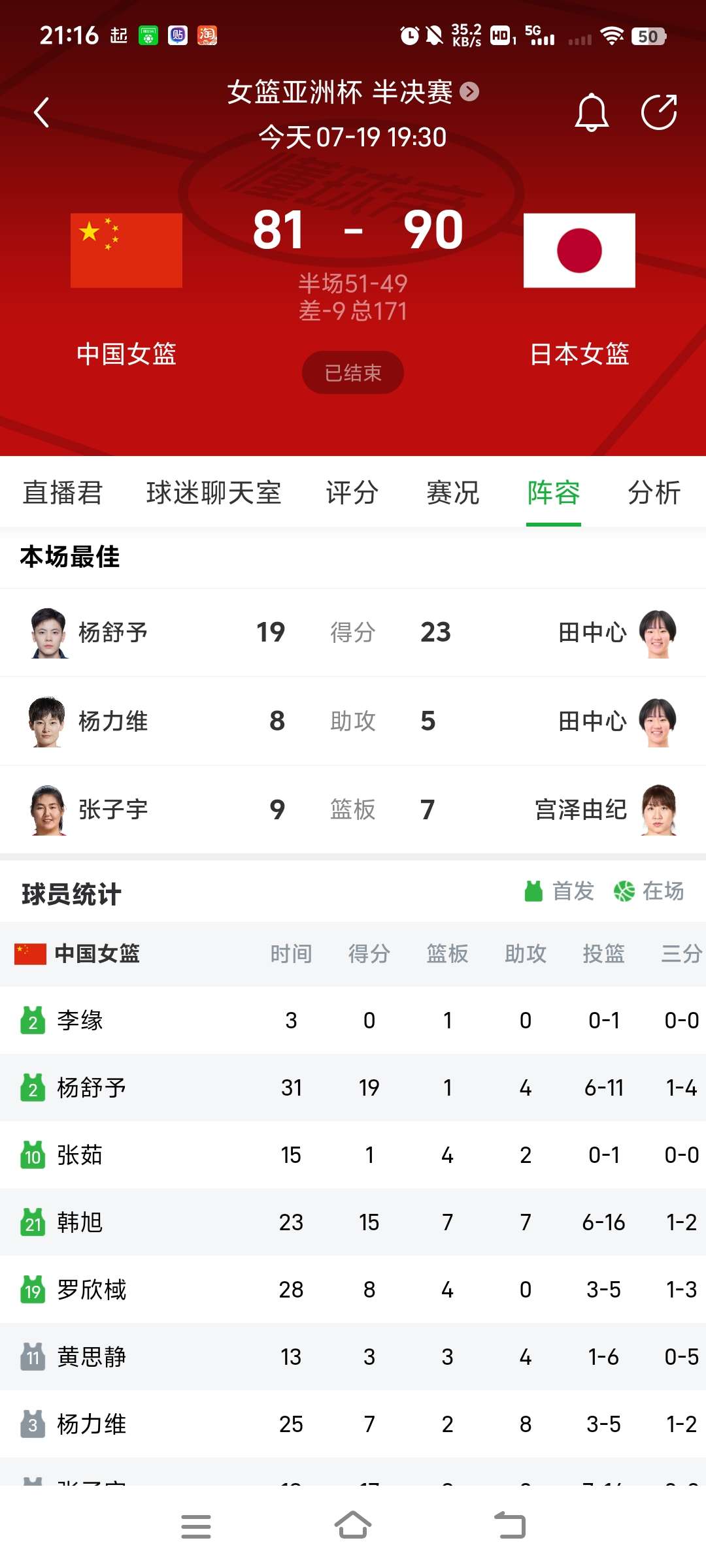
Task: Open the 评分 tab
Action: pyautogui.click(x=352, y=493)
